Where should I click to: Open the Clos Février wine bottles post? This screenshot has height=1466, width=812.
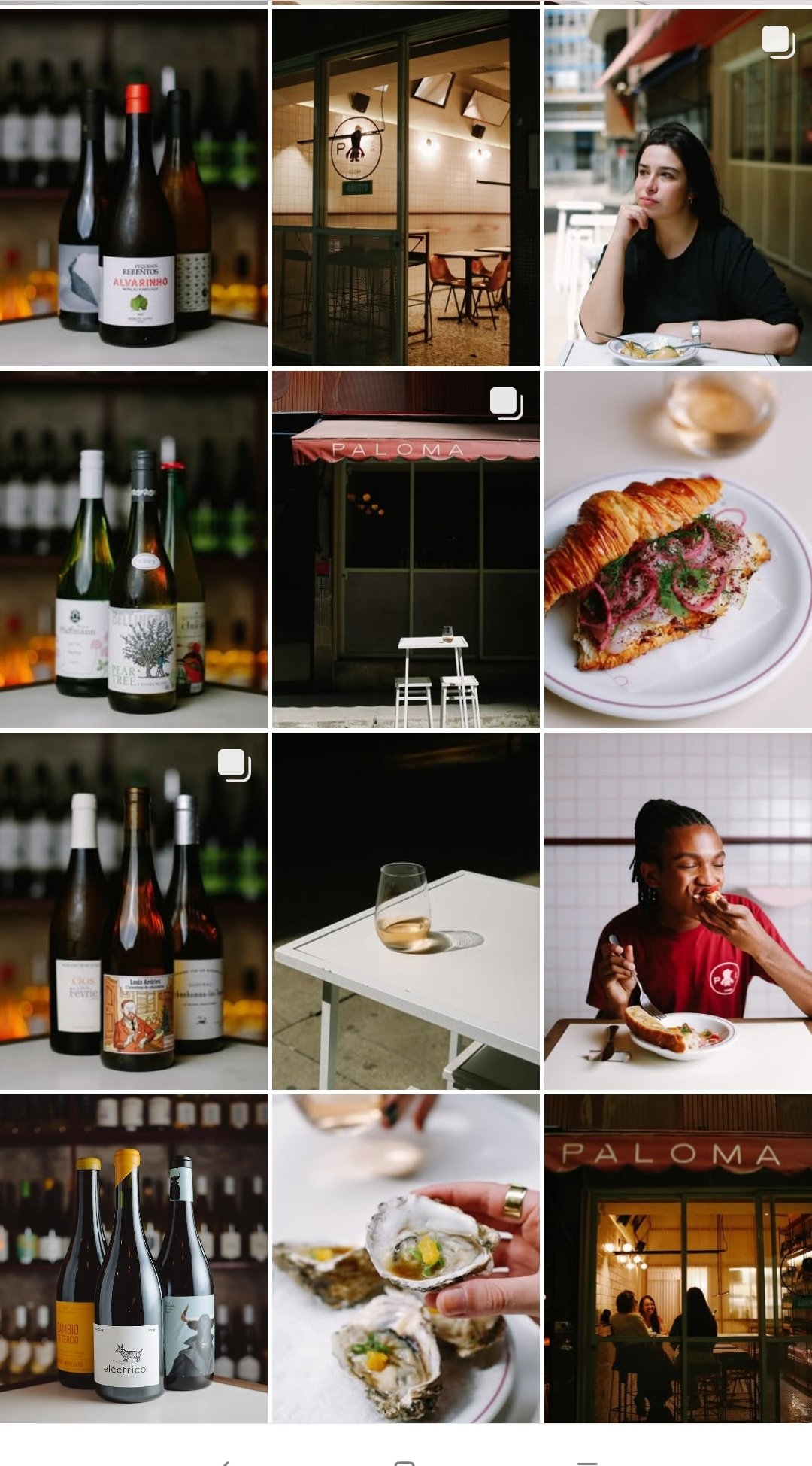tap(134, 912)
